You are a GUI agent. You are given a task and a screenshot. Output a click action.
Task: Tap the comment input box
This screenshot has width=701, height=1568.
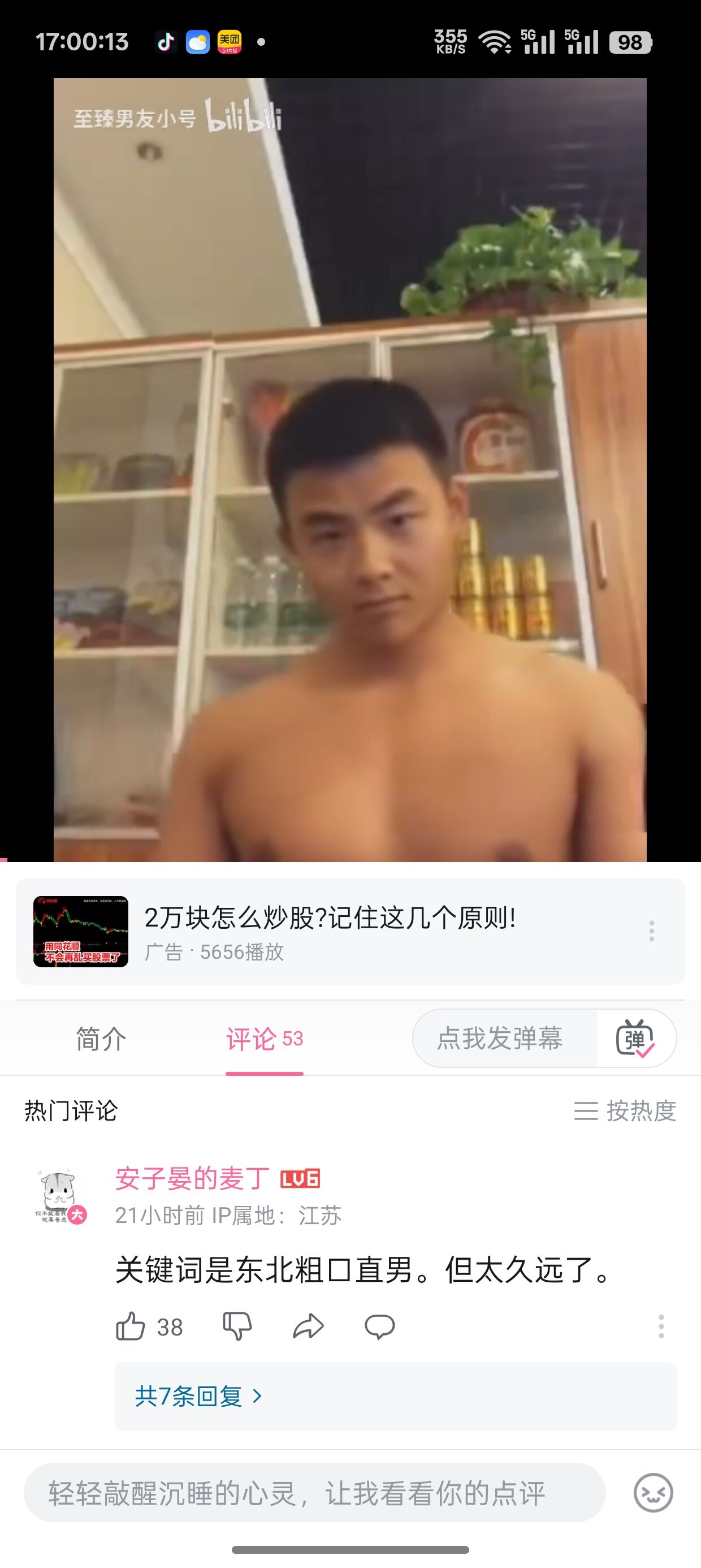314,1493
